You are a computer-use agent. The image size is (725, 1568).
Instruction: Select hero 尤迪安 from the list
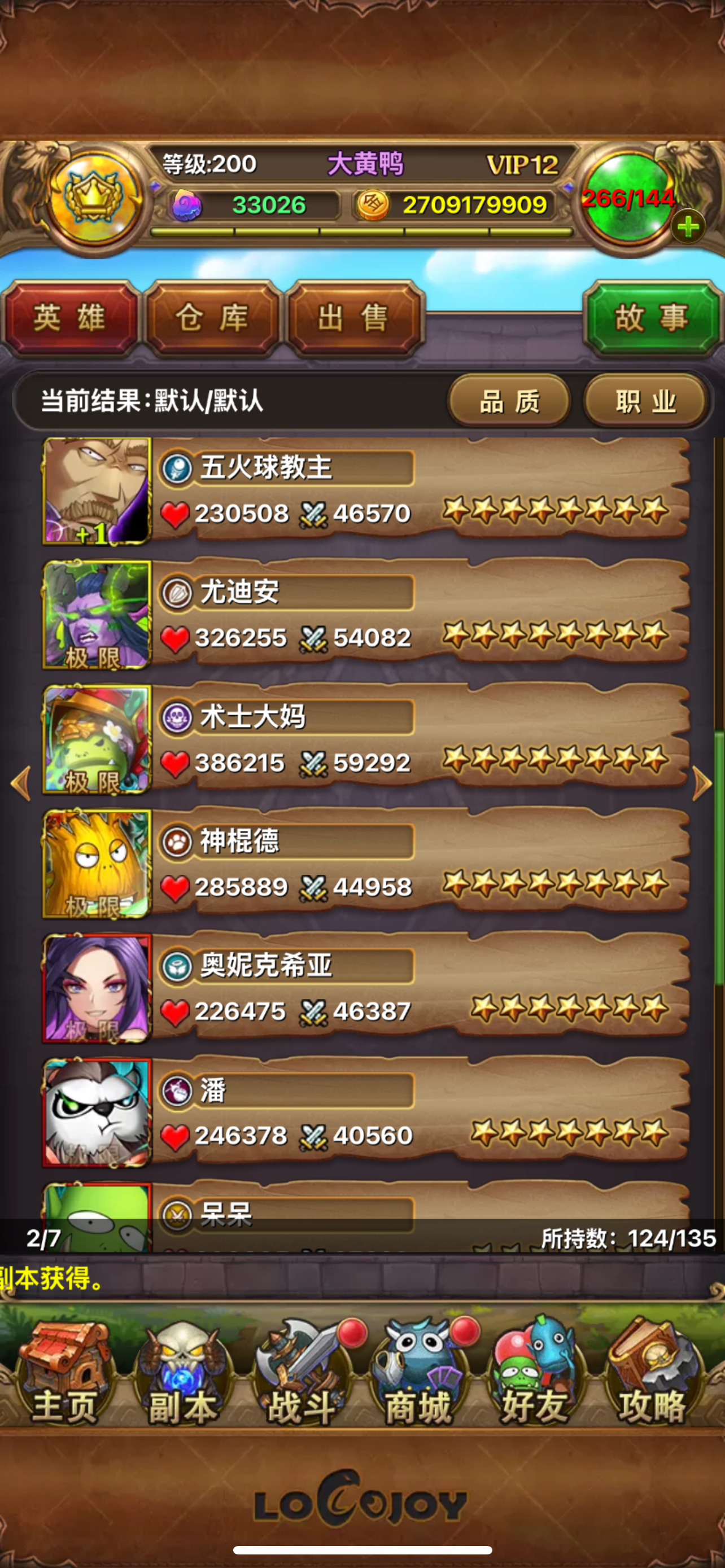click(x=365, y=615)
